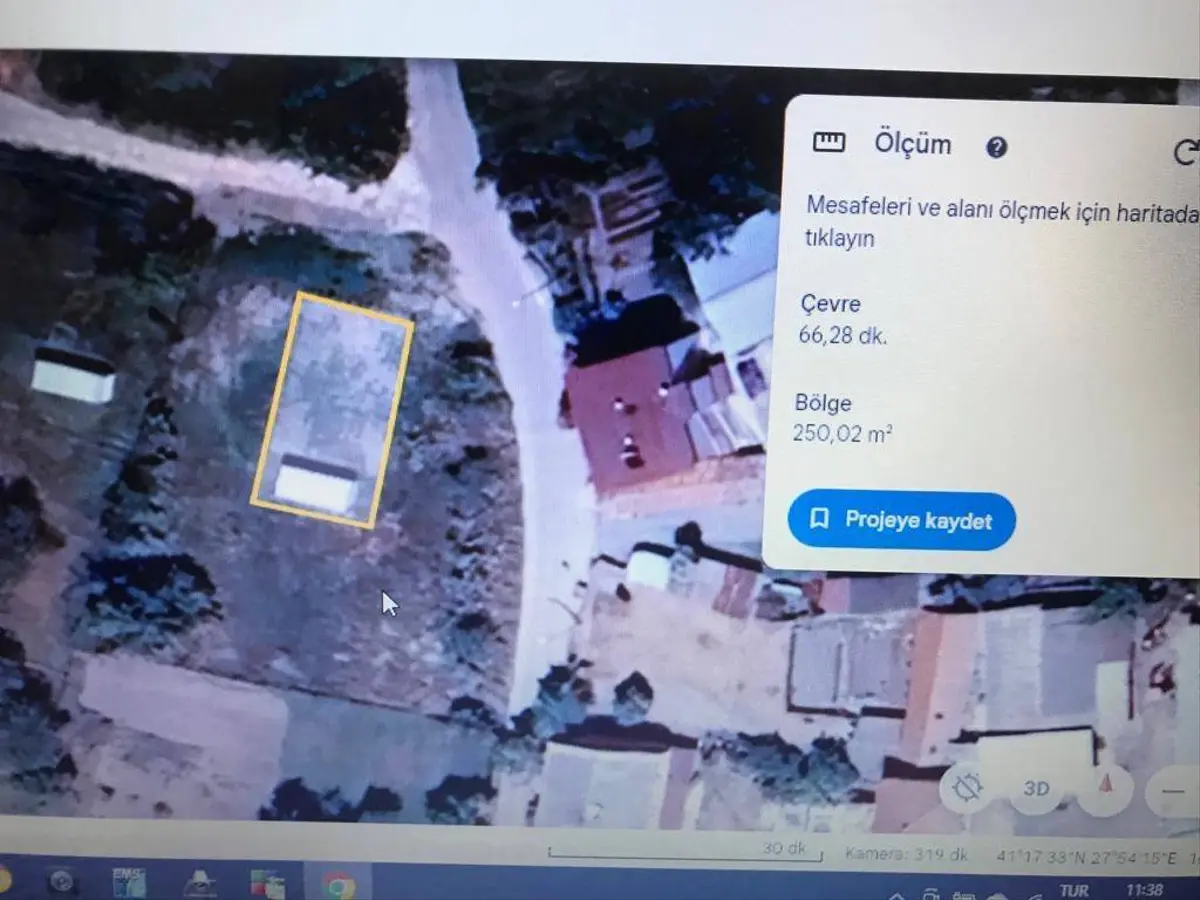Save the measurement with Projeye kaydet

tap(901, 520)
